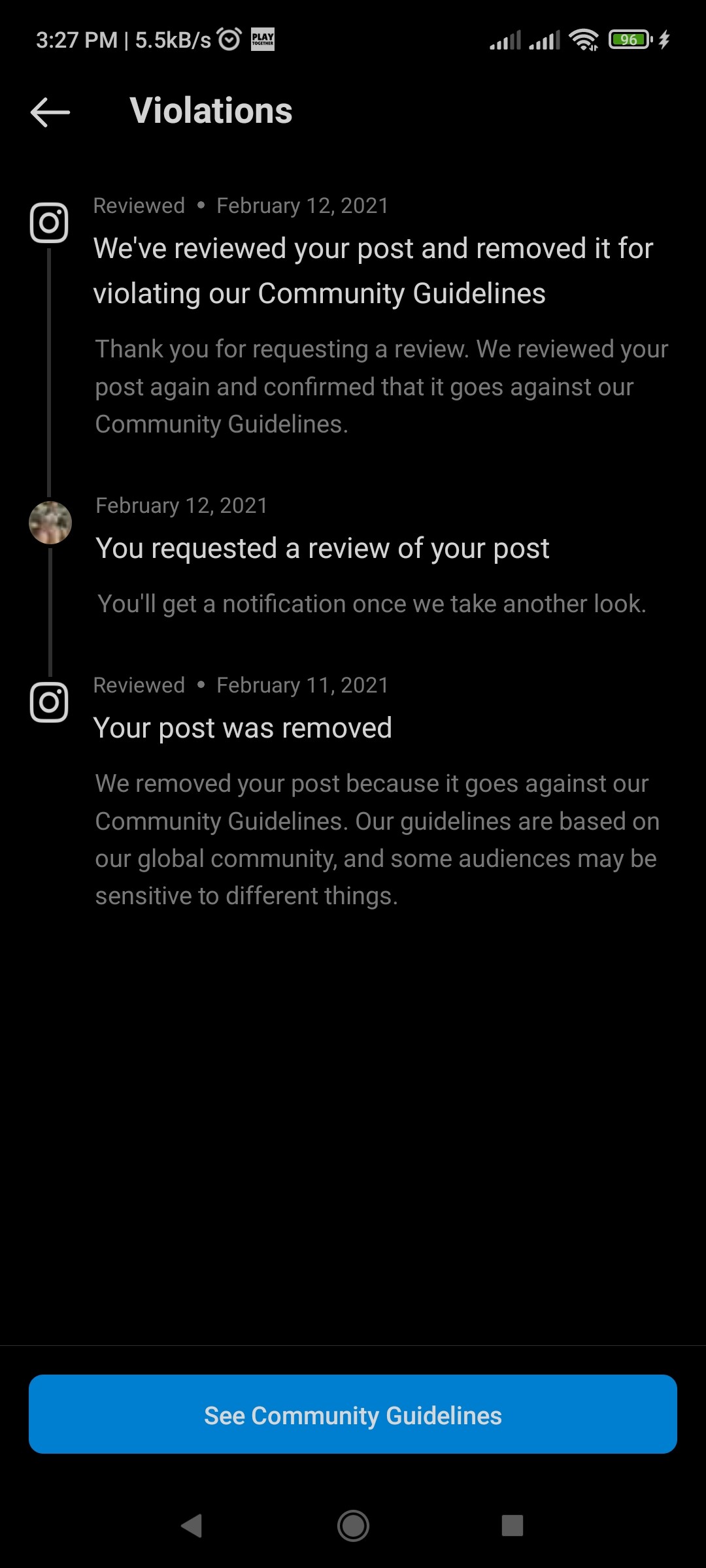706x1568 pixels.
Task: Tap the system back triangle
Action: click(192, 1526)
